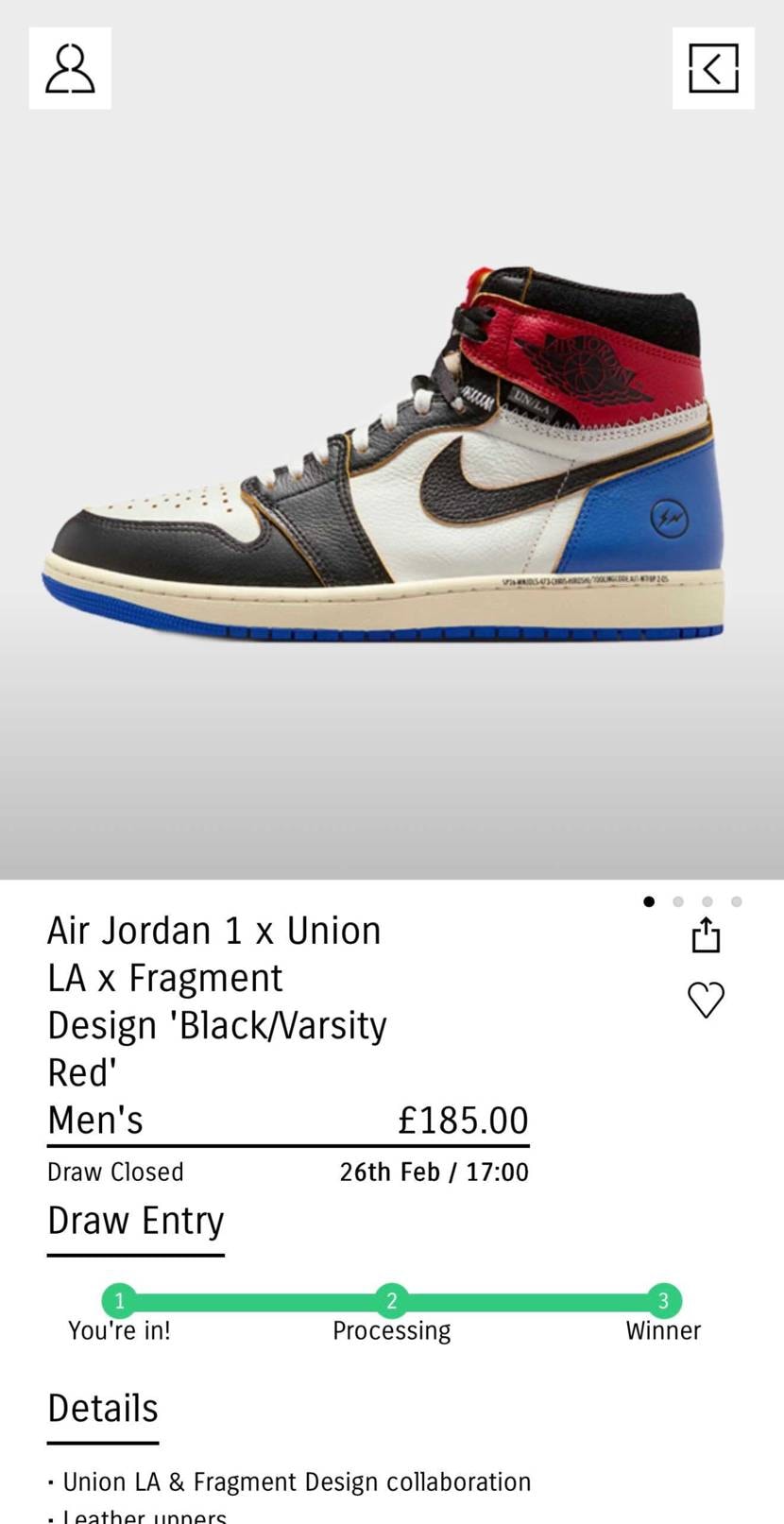Screen dimensions: 784x1524
Task: Select the Draw Entry tab
Action: 136,1221
